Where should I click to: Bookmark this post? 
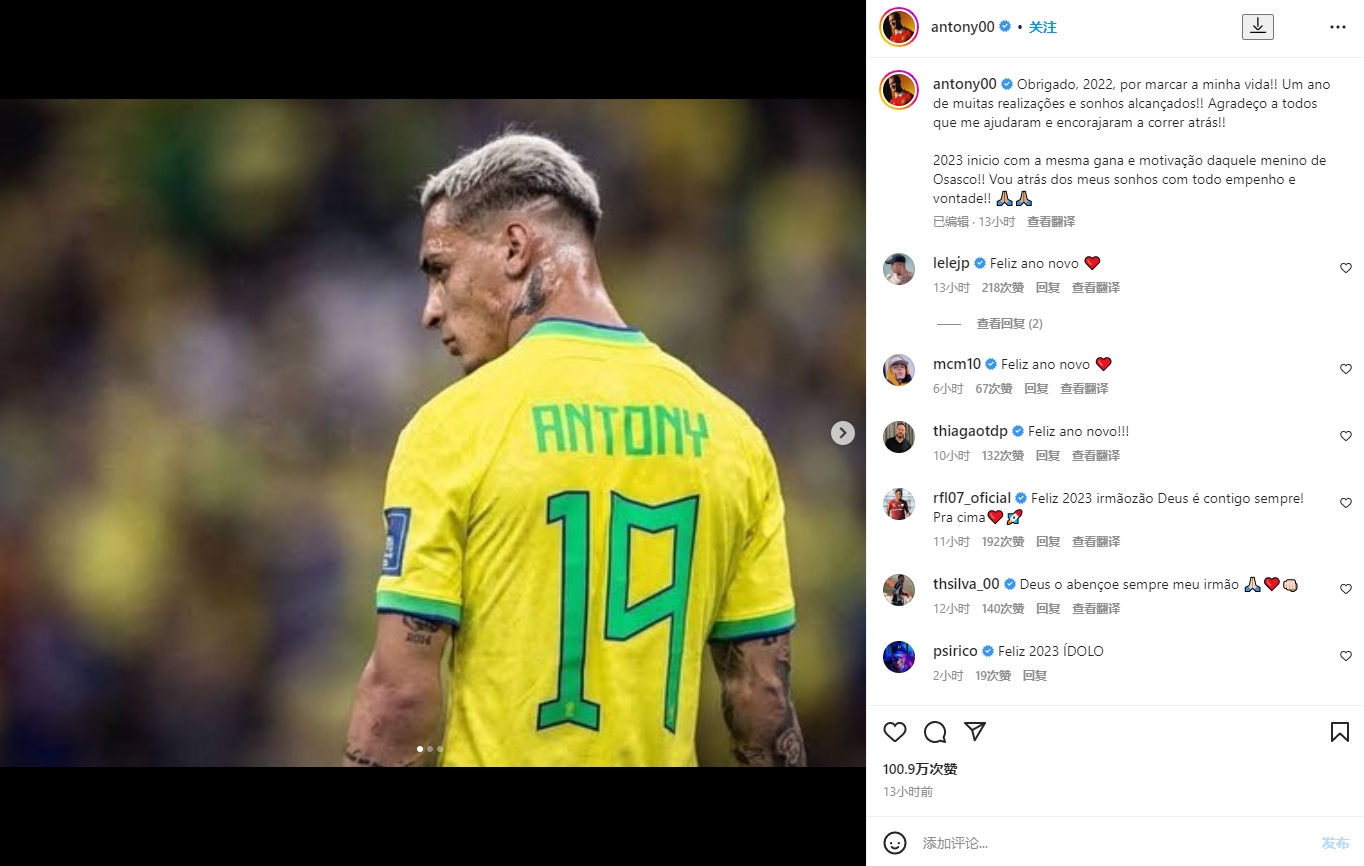click(x=1339, y=732)
